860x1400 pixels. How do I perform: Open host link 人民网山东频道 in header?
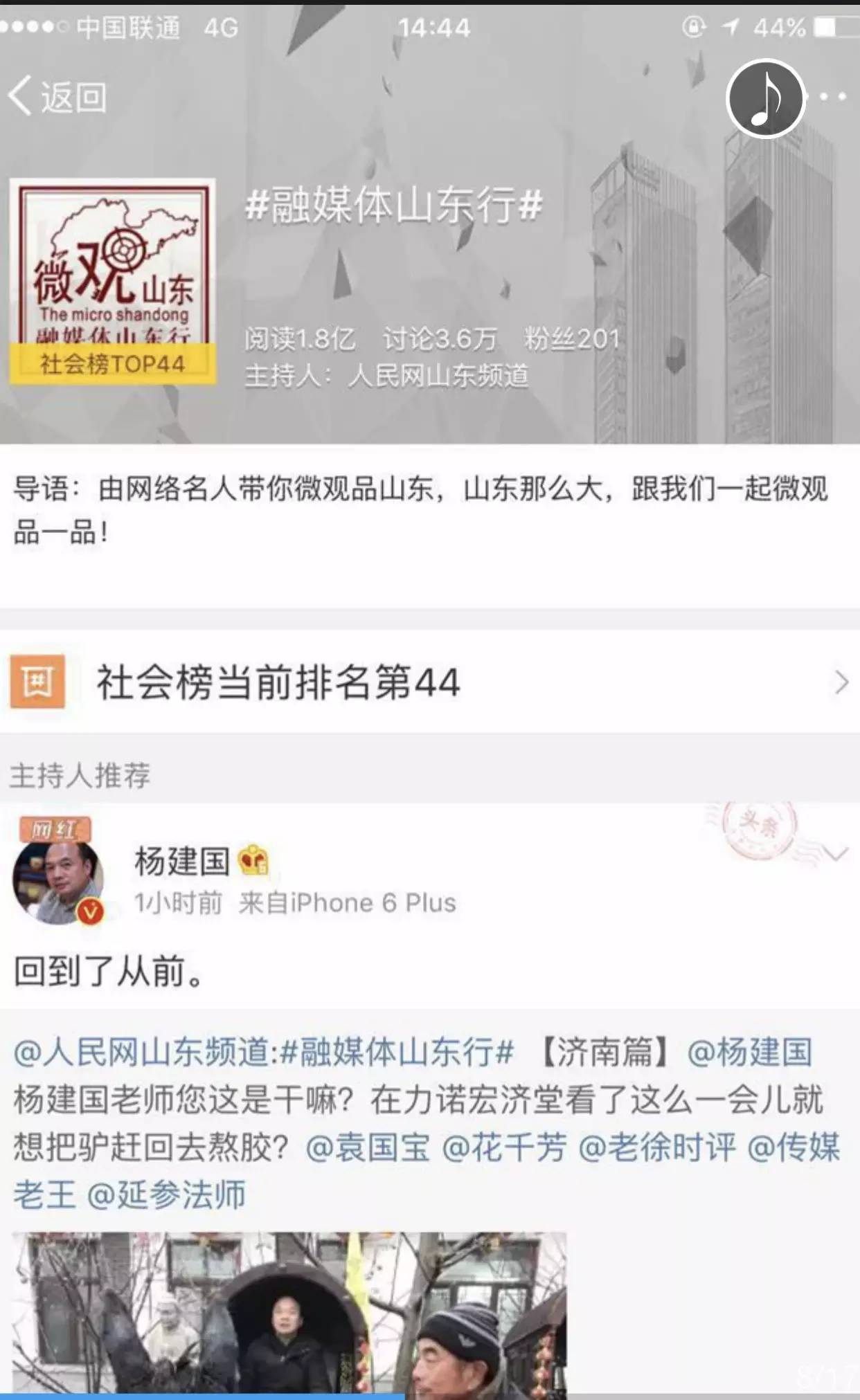[438, 376]
